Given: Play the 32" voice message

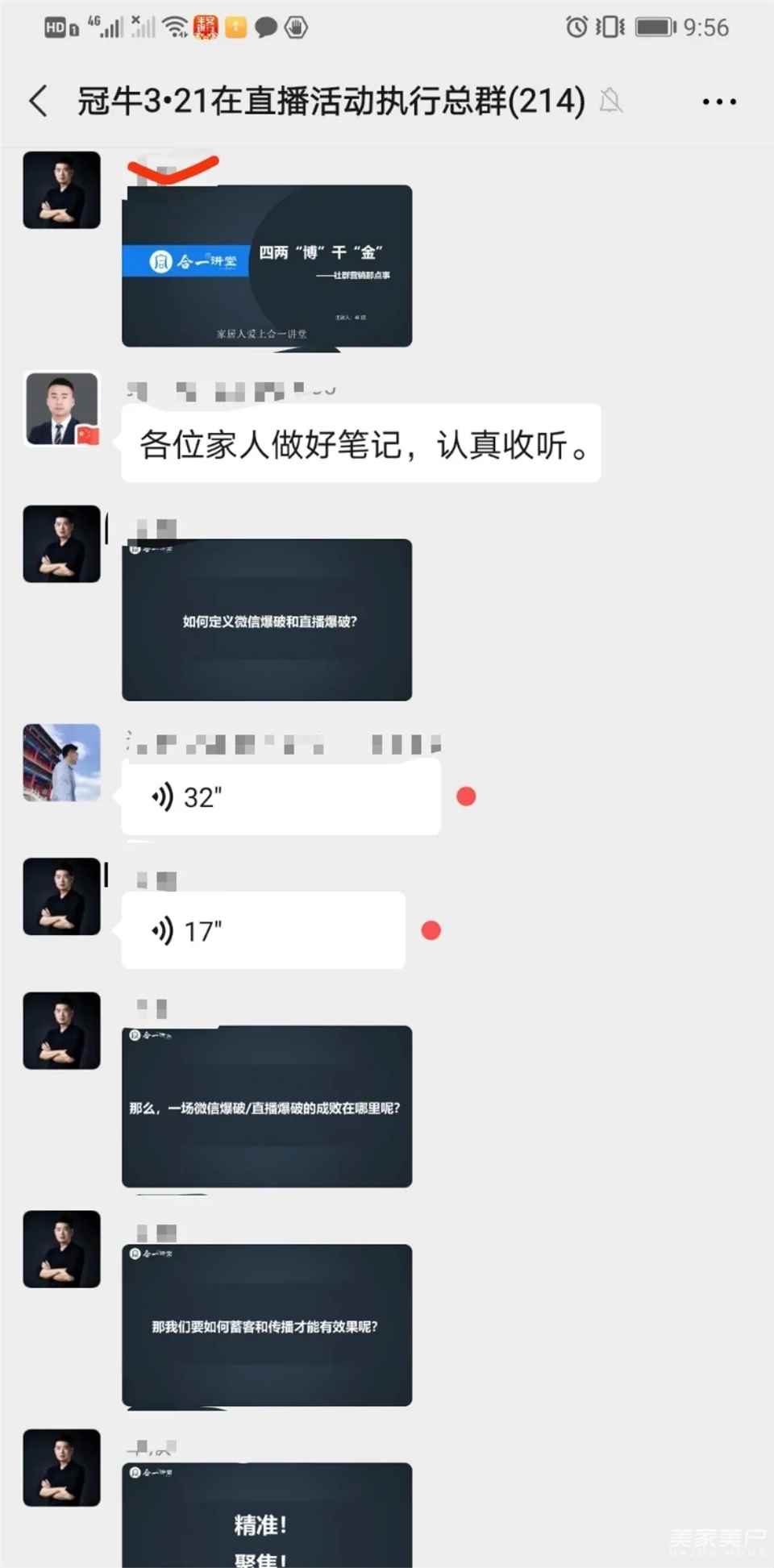Looking at the screenshot, I should pos(280,797).
